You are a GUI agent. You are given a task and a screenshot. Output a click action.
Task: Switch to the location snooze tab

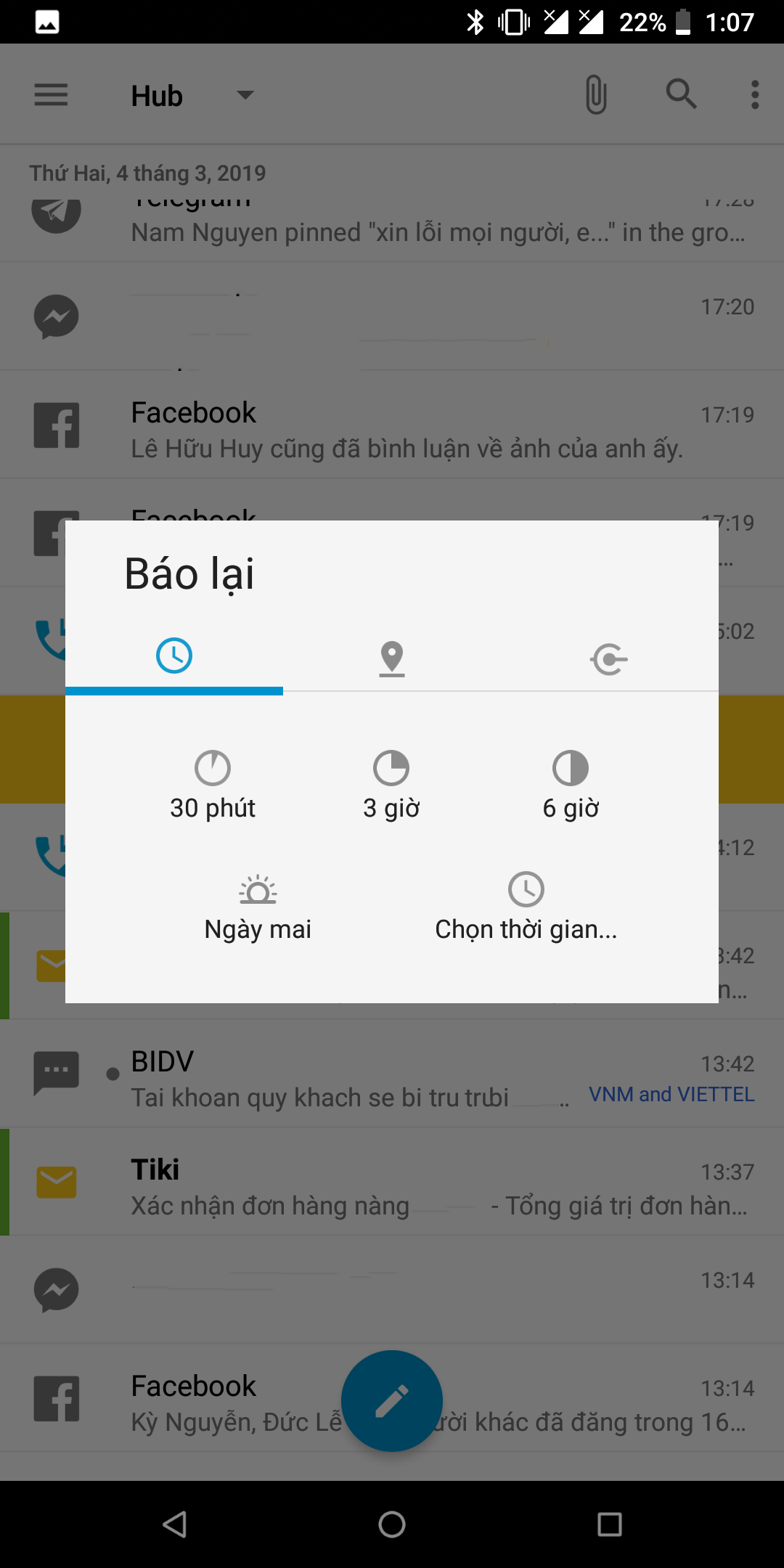tap(392, 656)
